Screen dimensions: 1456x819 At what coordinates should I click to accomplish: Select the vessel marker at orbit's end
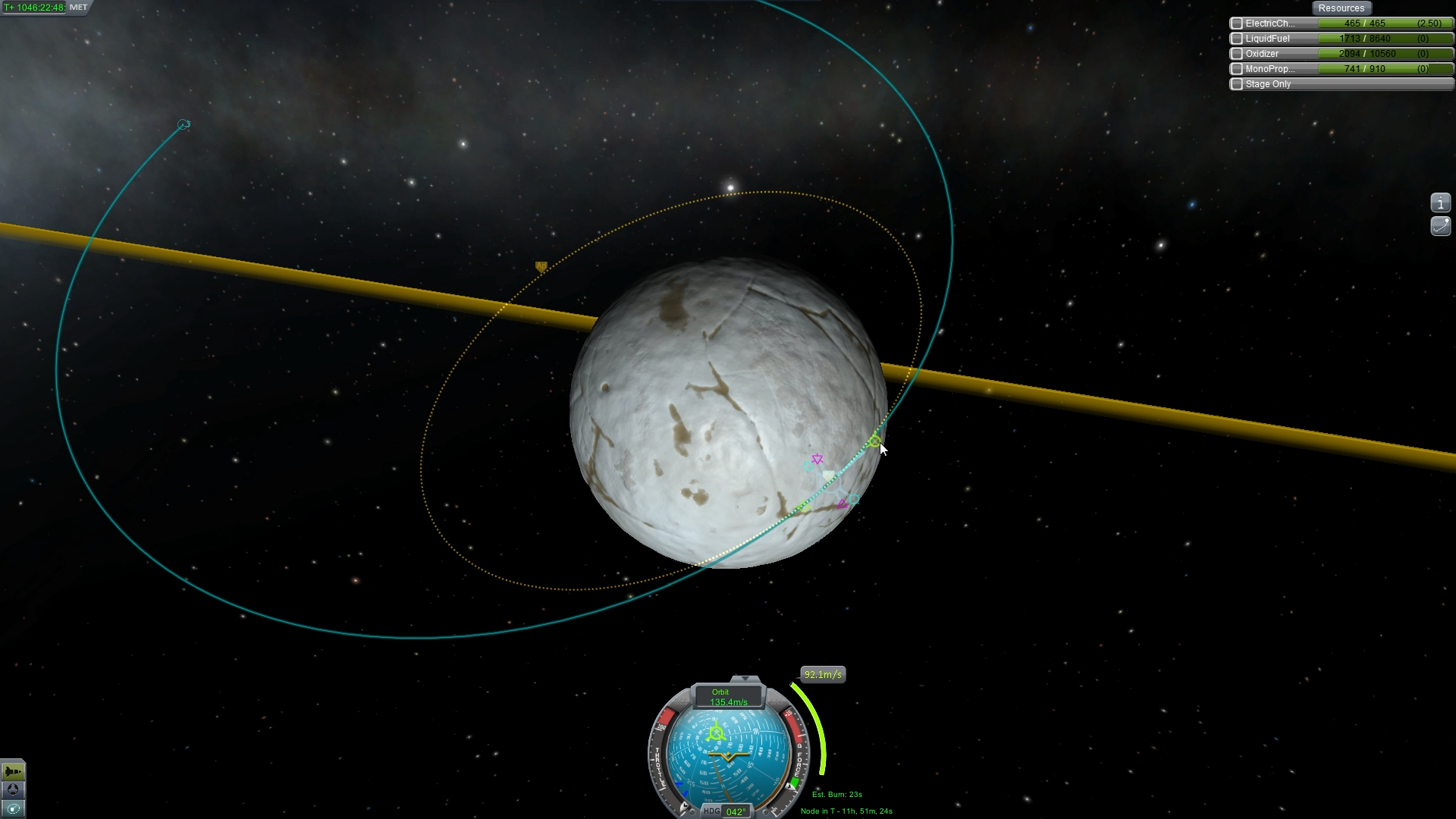click(184, 124)
